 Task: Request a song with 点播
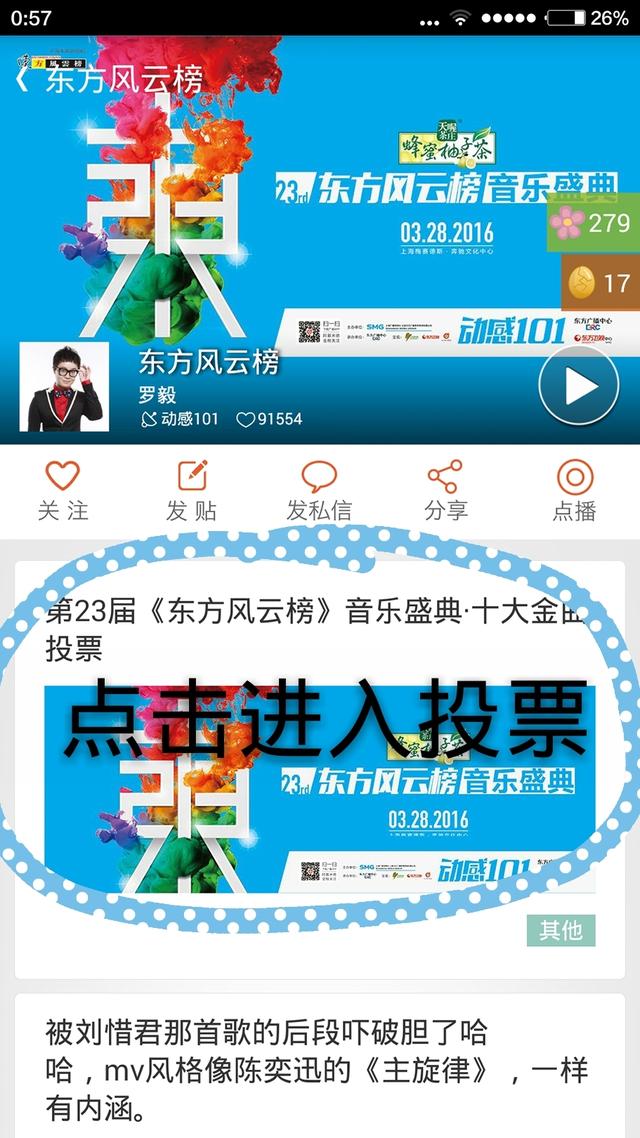(574, 490)
